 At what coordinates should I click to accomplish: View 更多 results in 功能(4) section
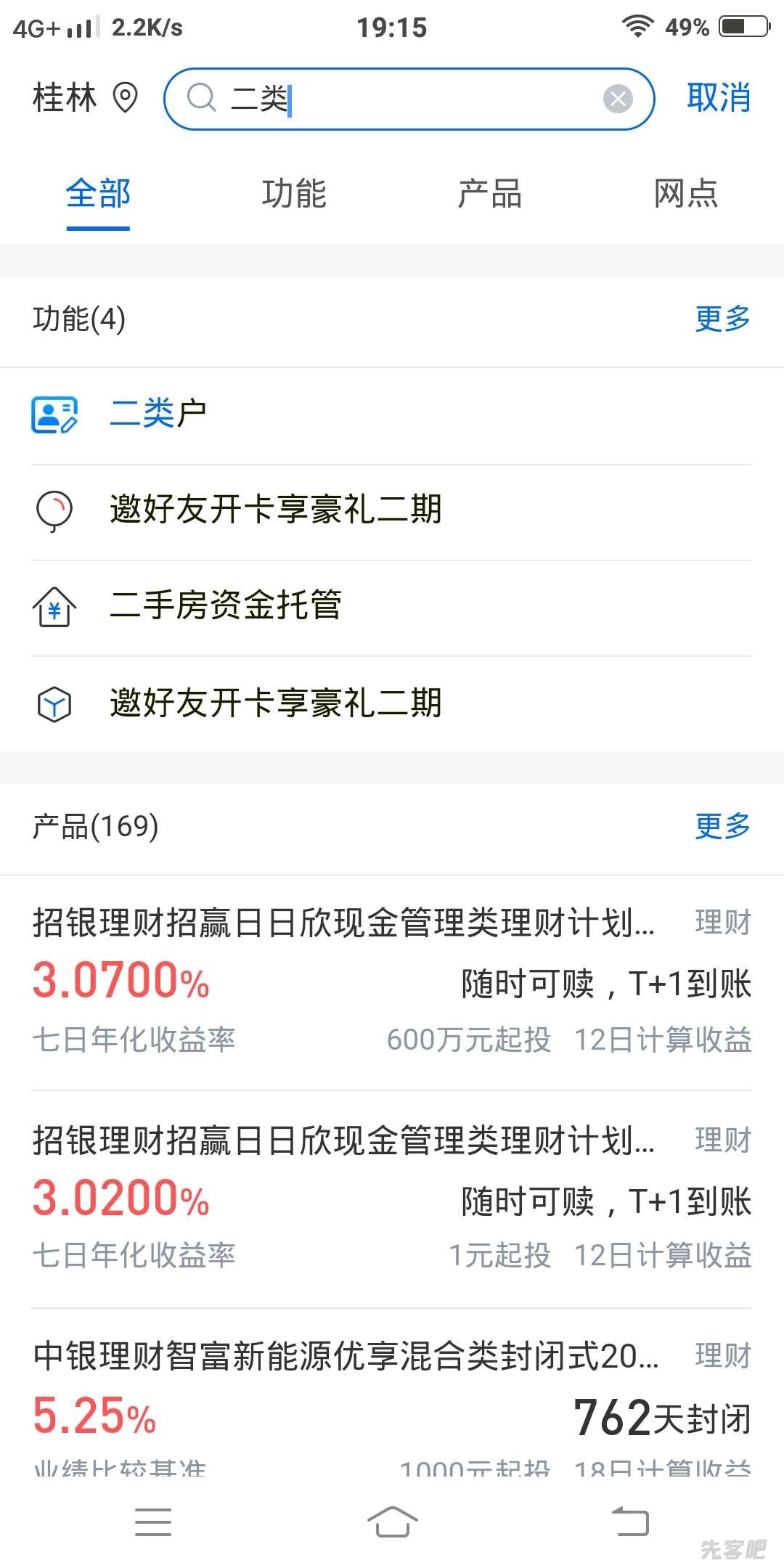[x=722, y=319]
